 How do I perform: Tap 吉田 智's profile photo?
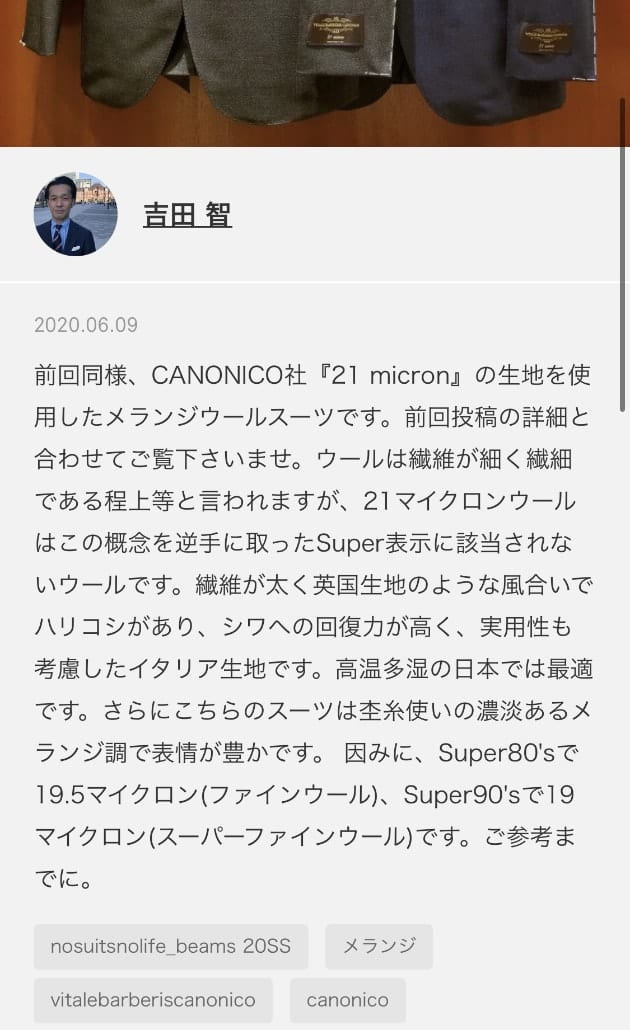pos(76,214)
